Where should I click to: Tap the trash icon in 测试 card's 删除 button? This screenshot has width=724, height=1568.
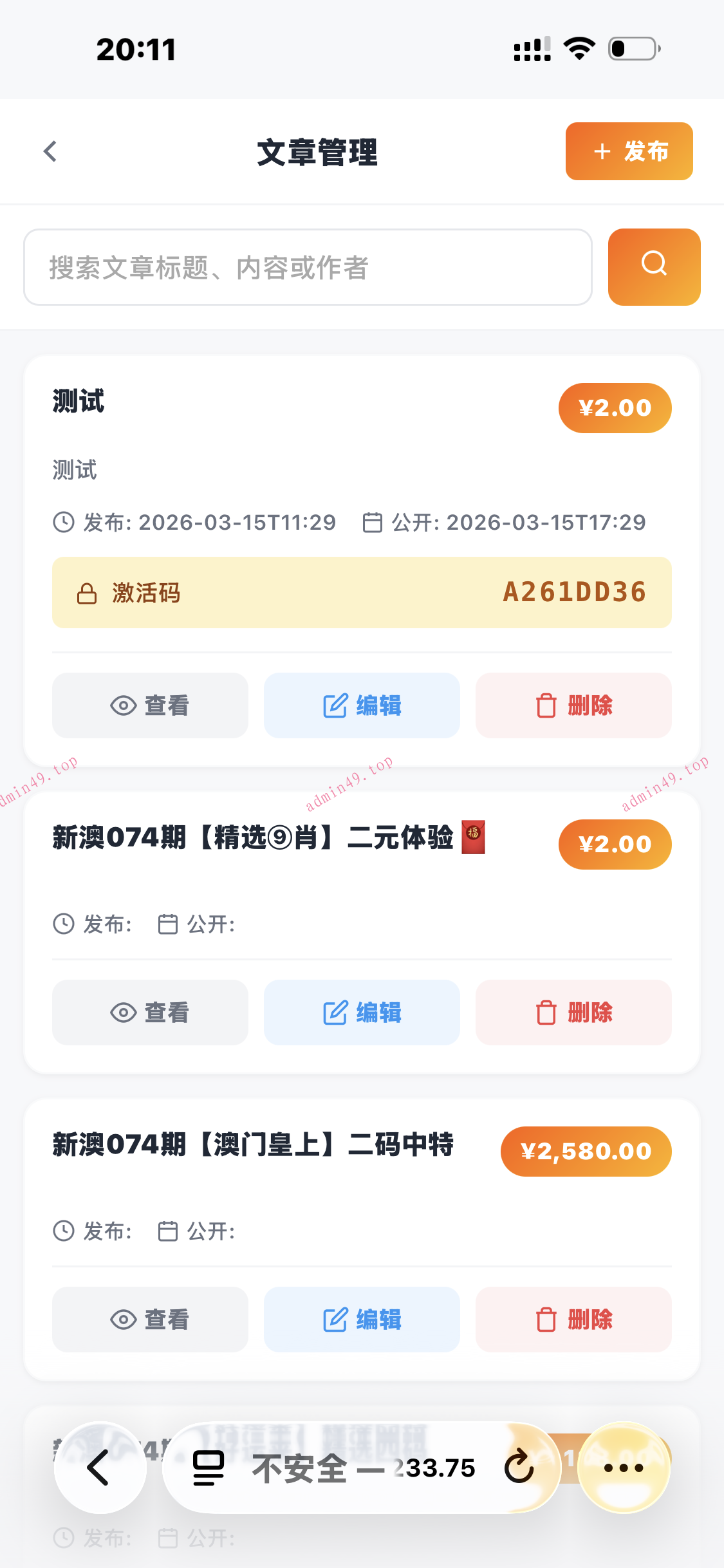545,705
